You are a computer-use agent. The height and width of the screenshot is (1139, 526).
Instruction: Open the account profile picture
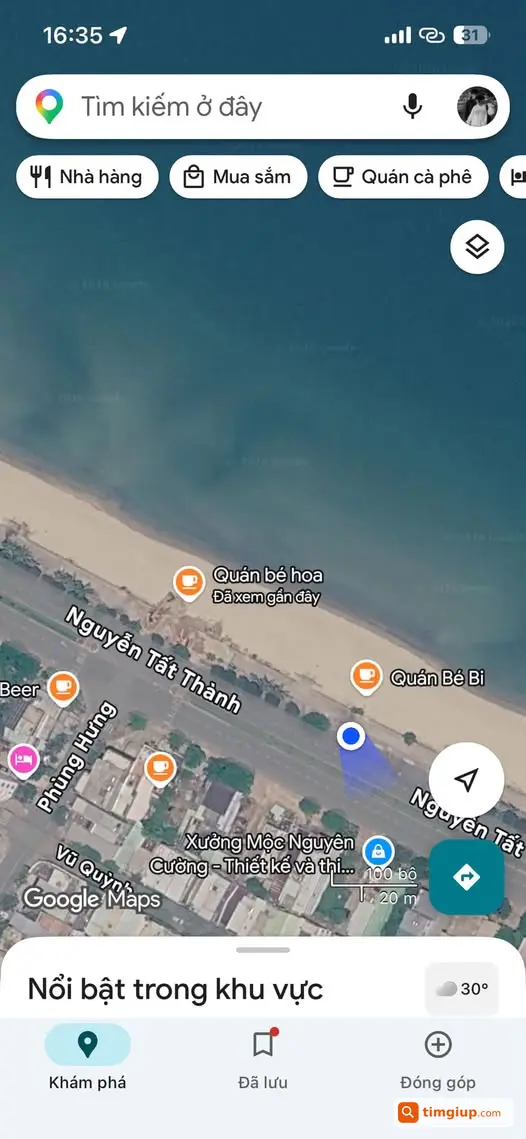(477, 107)
